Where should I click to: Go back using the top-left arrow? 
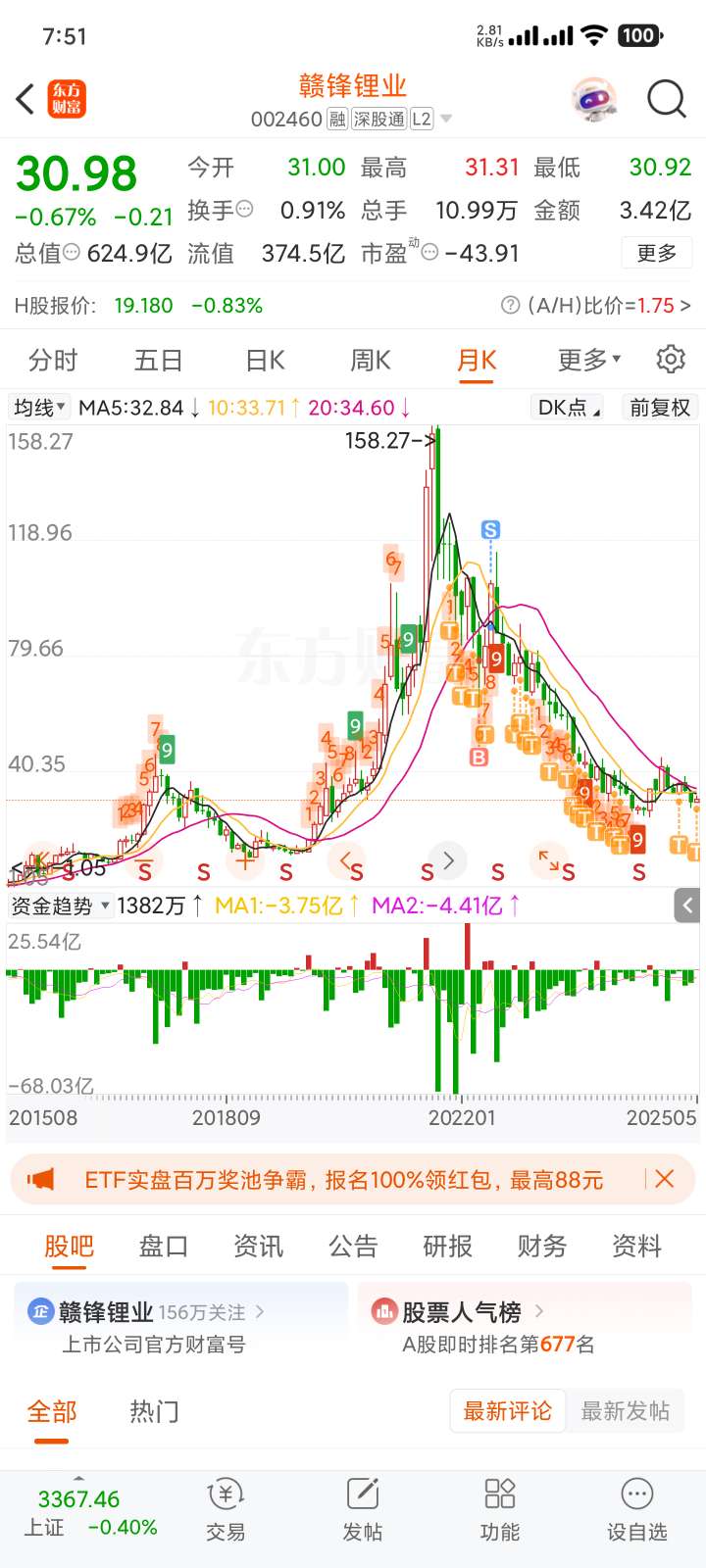point(25,99)
